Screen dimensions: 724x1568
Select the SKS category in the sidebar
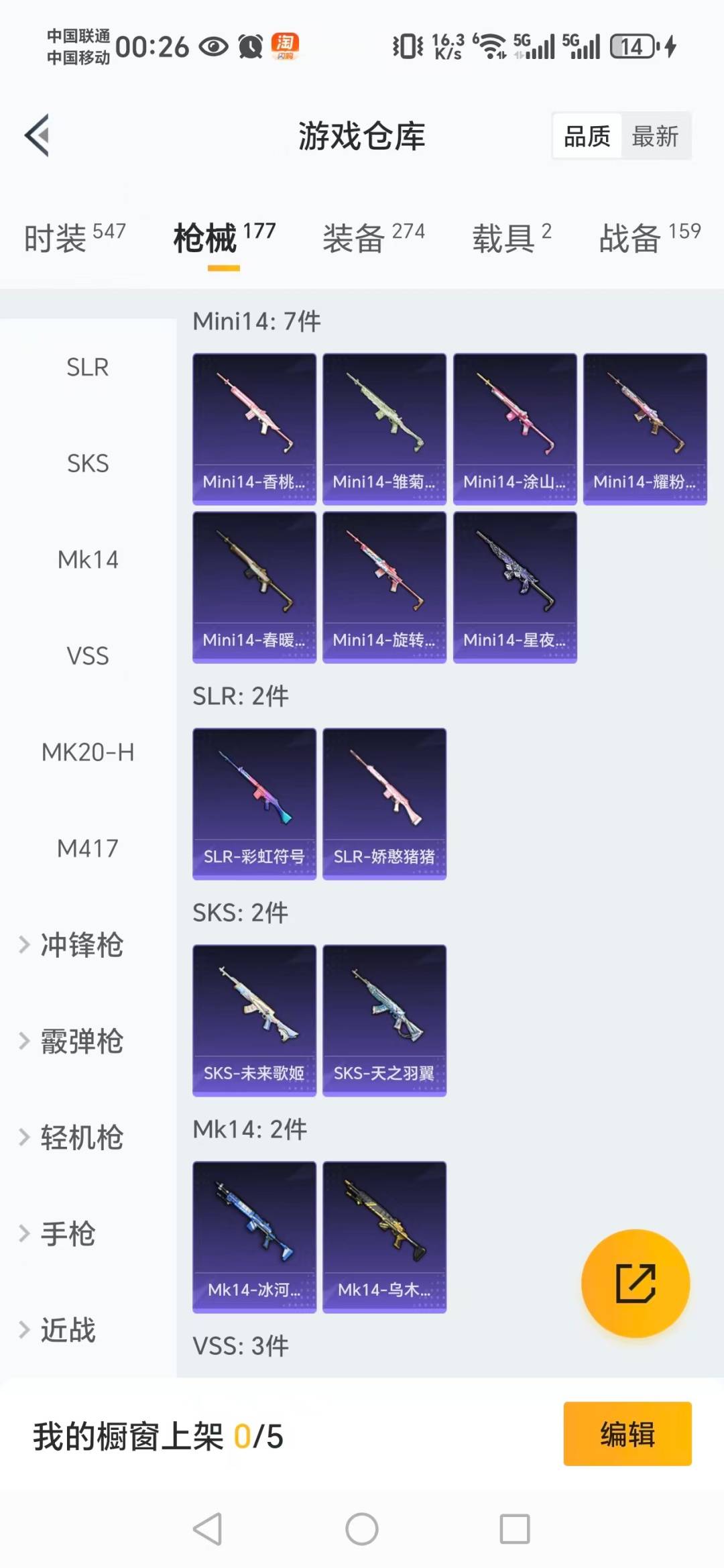pos(87,463)
